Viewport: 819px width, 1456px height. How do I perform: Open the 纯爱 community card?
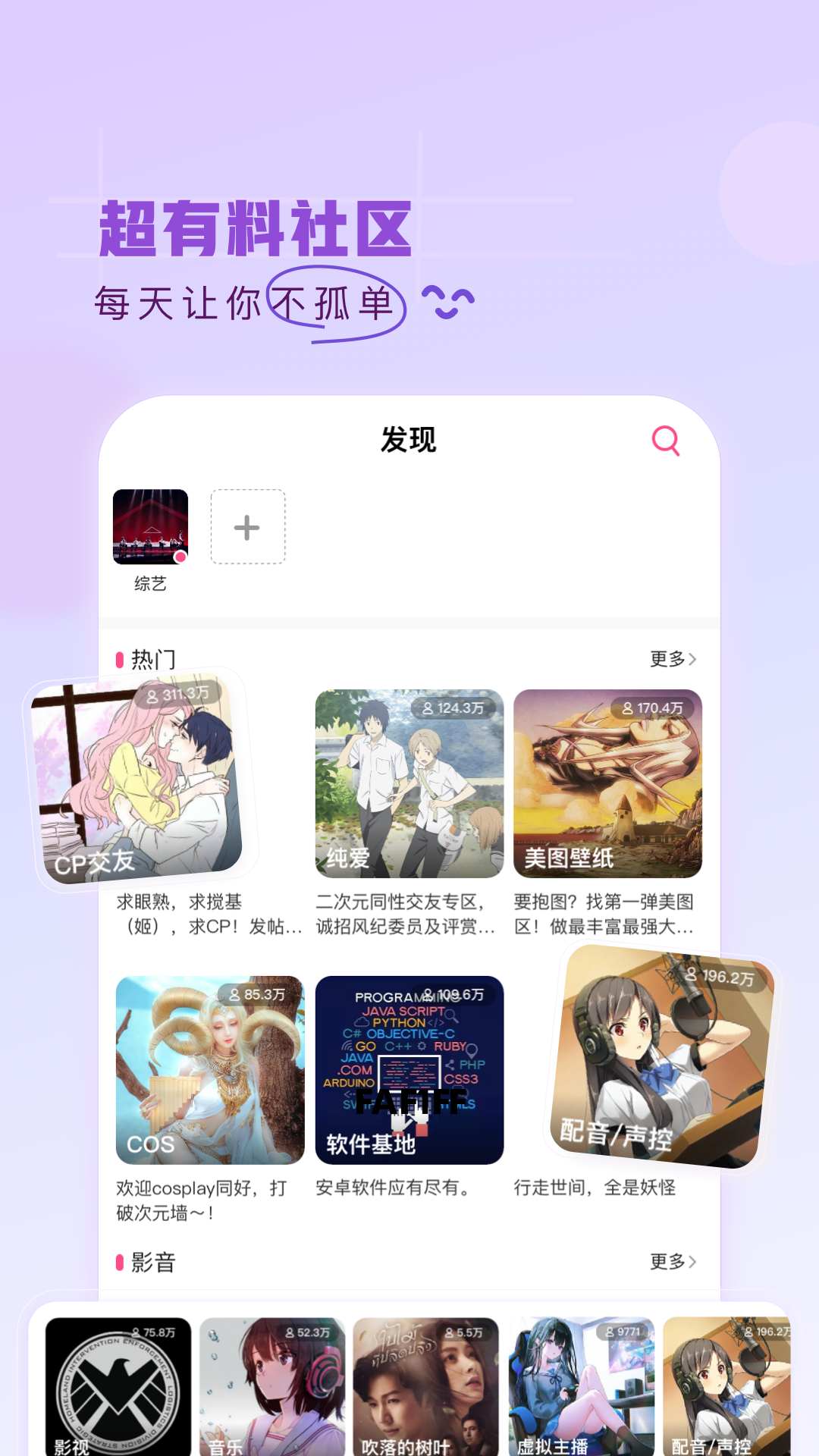point(409,785)
